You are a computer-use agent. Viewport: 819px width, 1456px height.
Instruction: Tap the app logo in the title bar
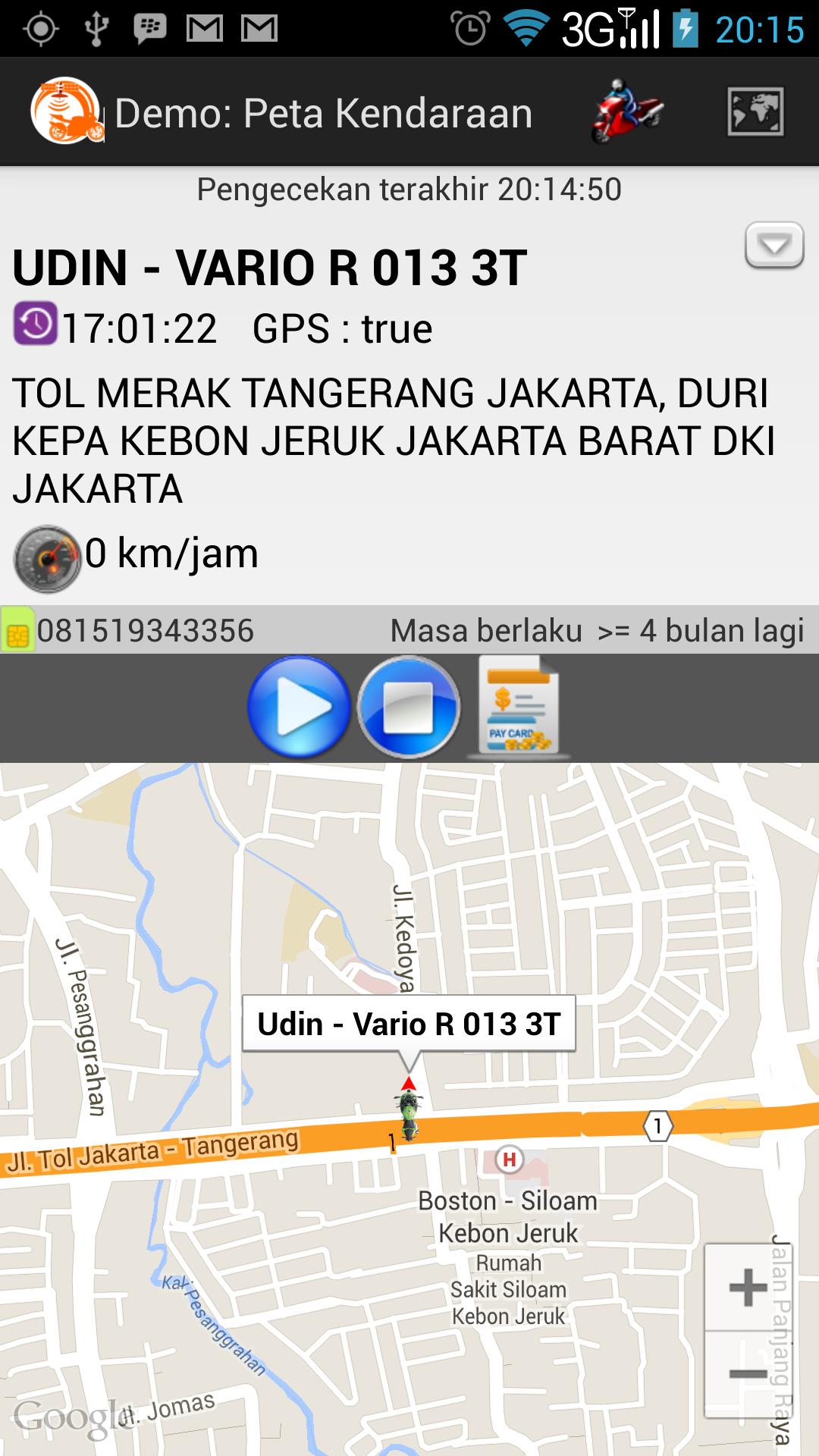coord(66,111)
